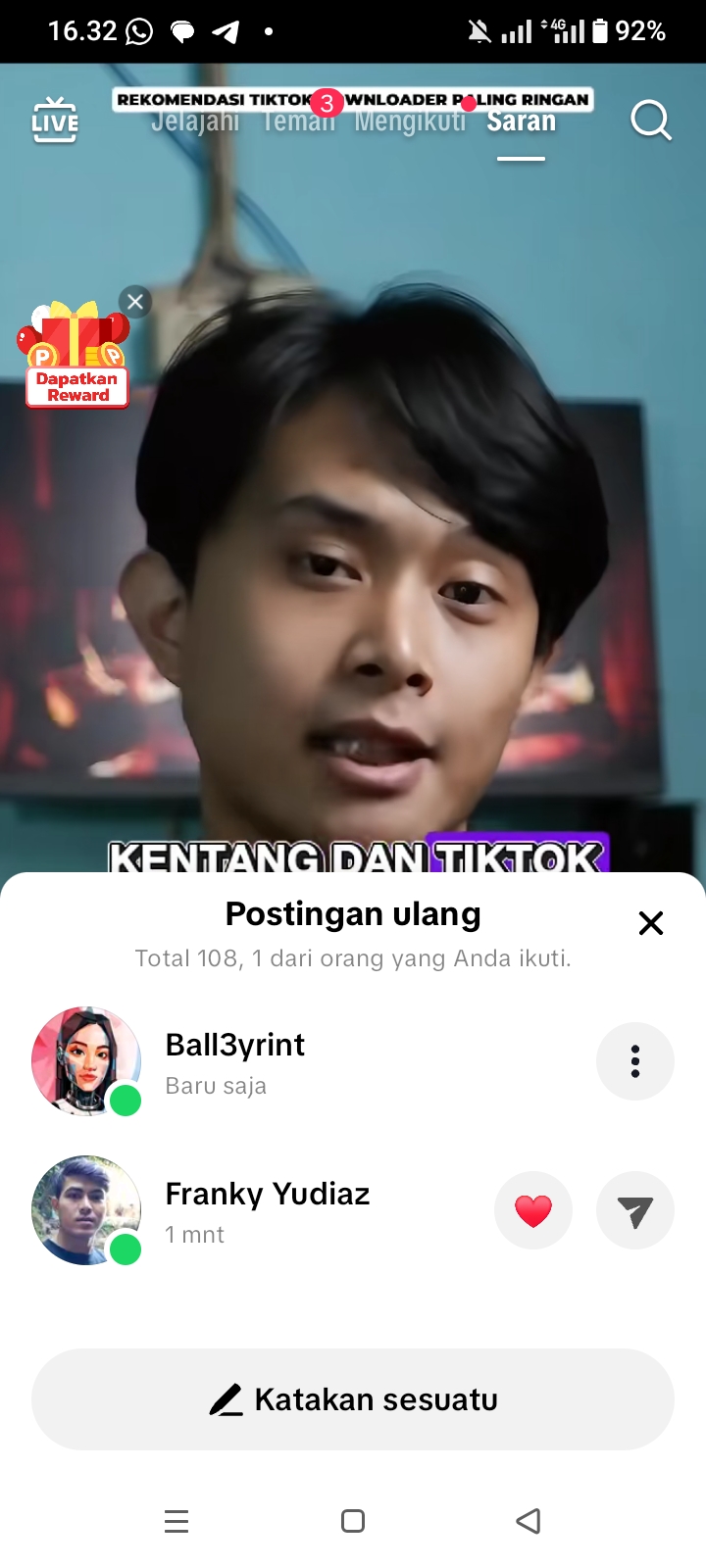Go back with the system back button
The image size is (706, 1568).
click(x=529, y=1521)
